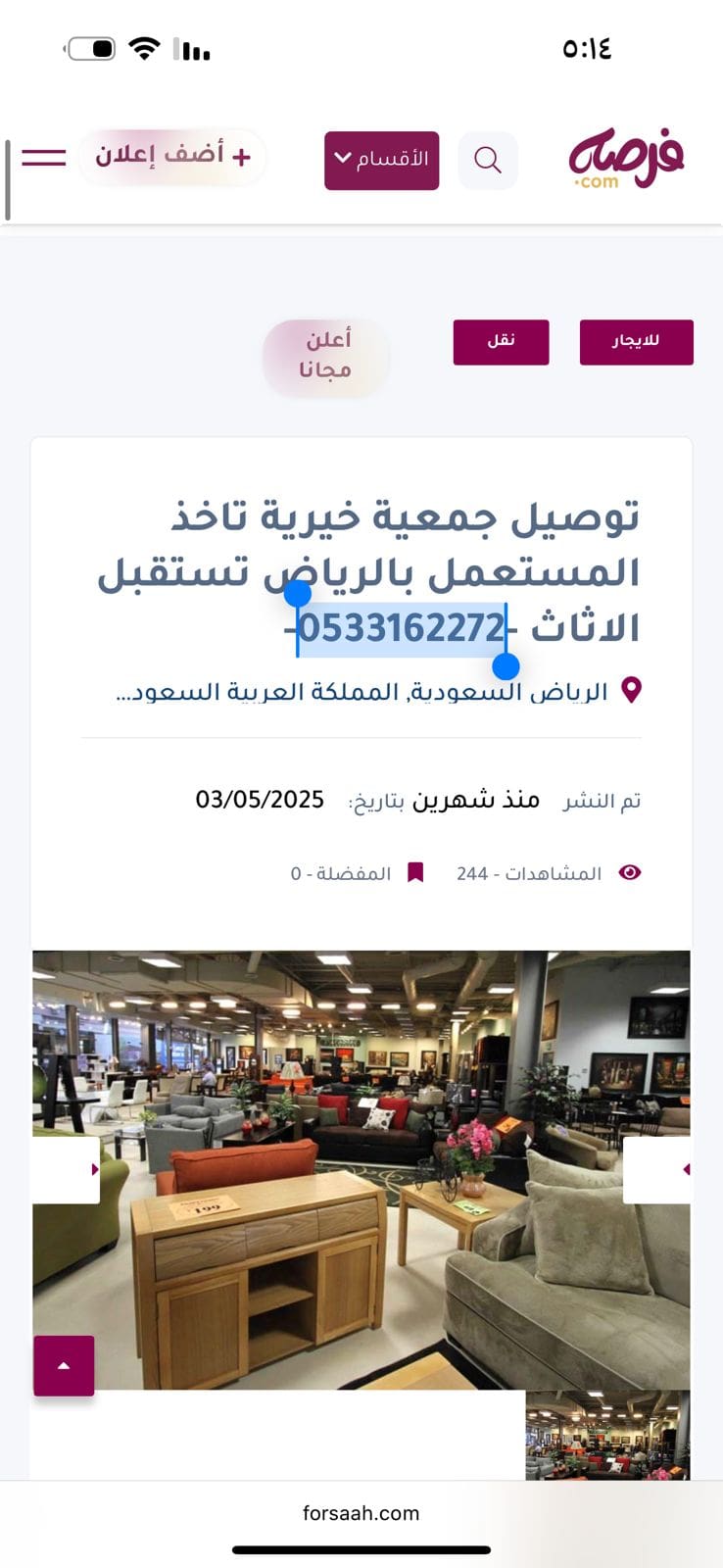Show the previous gallery image arrow
The height and width of the screenshot is (1568, 723).
click(x=656, y=1169)
